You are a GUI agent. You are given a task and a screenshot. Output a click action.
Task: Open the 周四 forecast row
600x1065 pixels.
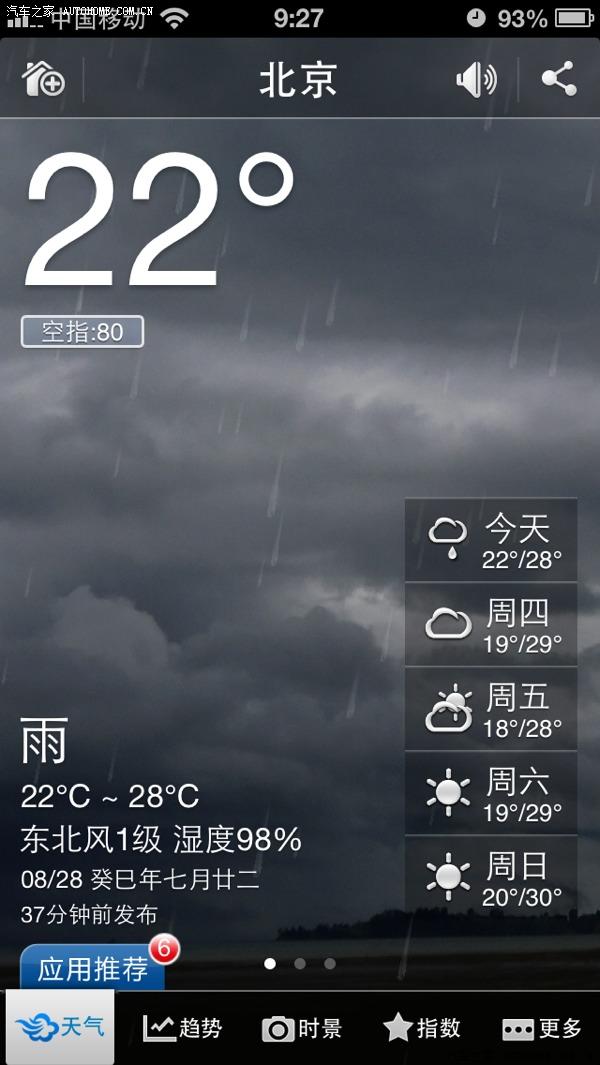point(491,625)
